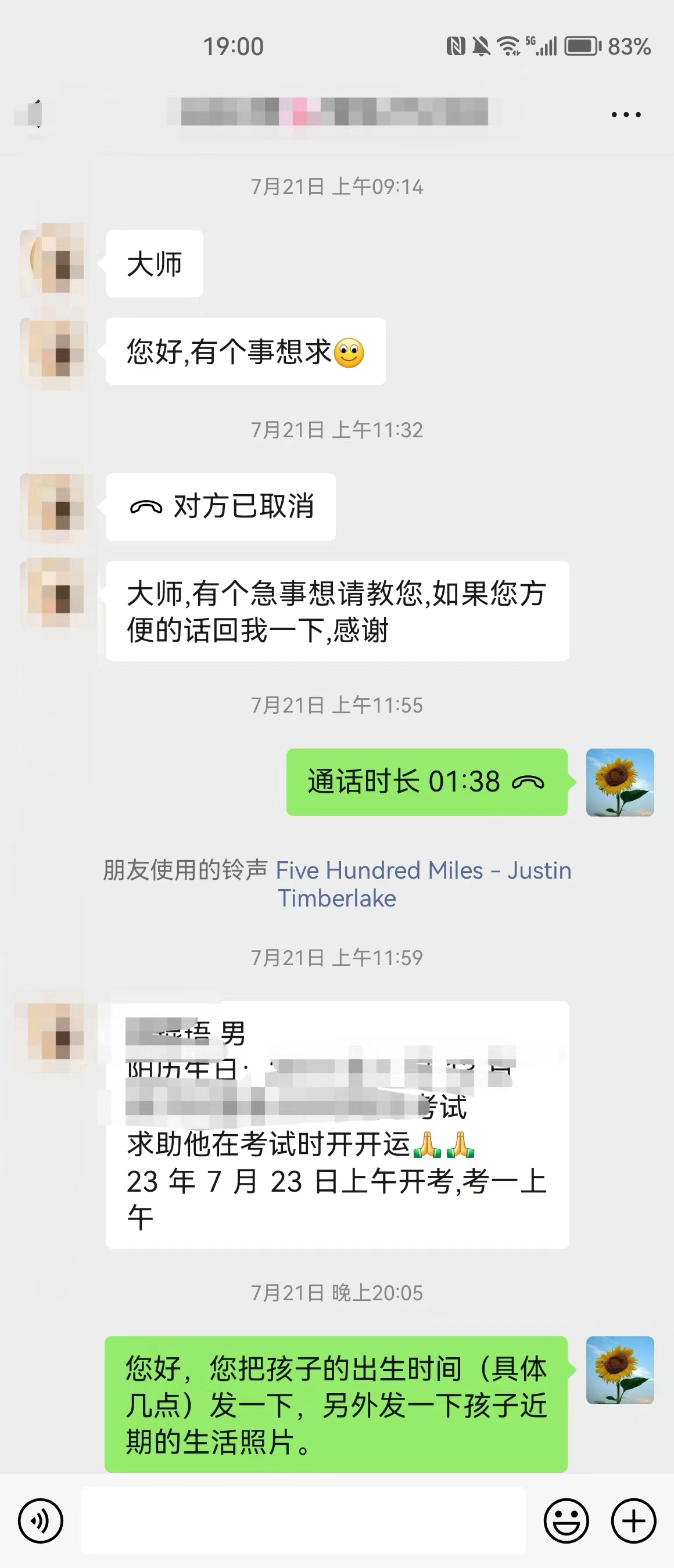This screenshot has width=674, height=1568.
Task: Open the plus attachment menu
Action: pos(633,1521)
